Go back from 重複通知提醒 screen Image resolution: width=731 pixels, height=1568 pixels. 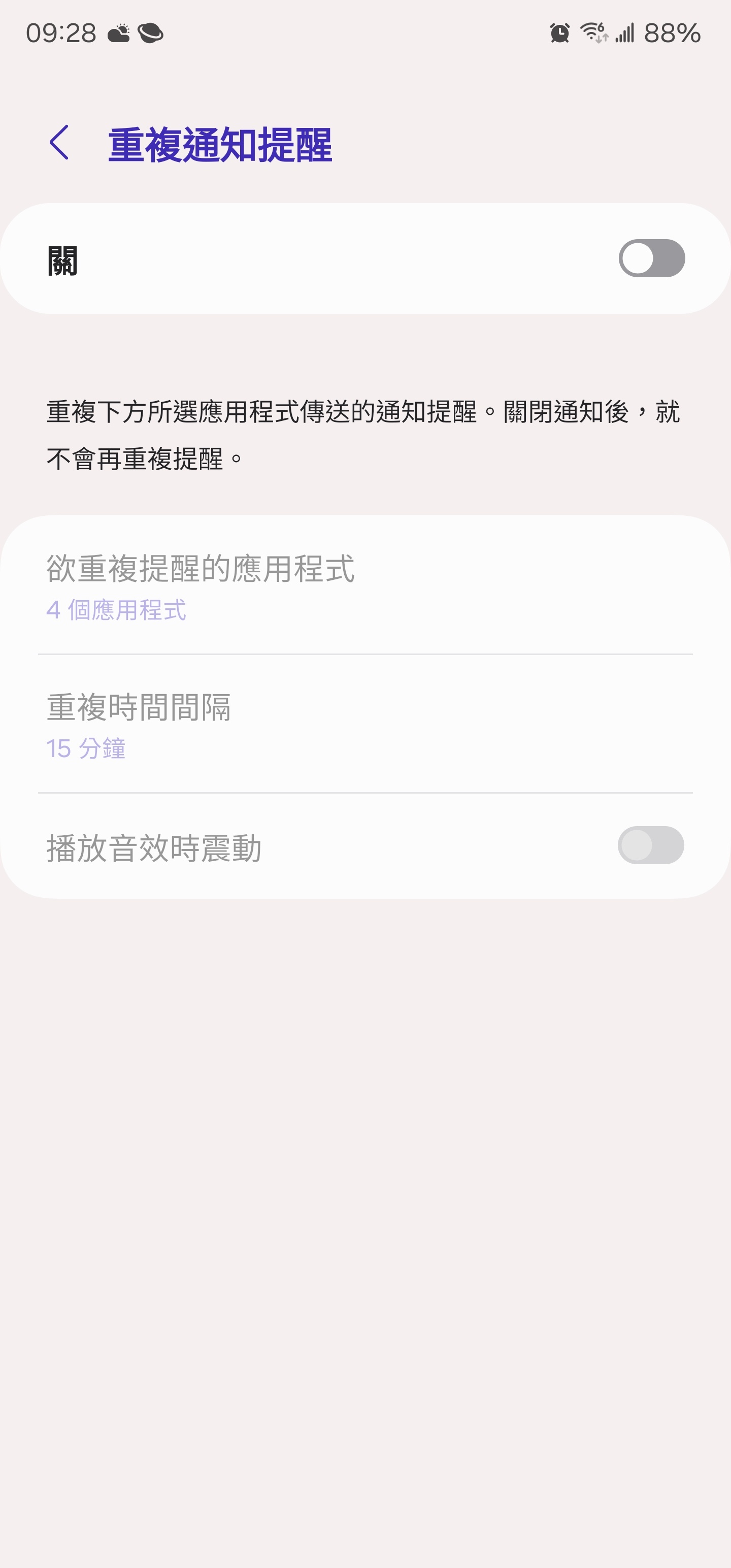tap(59, 144)
